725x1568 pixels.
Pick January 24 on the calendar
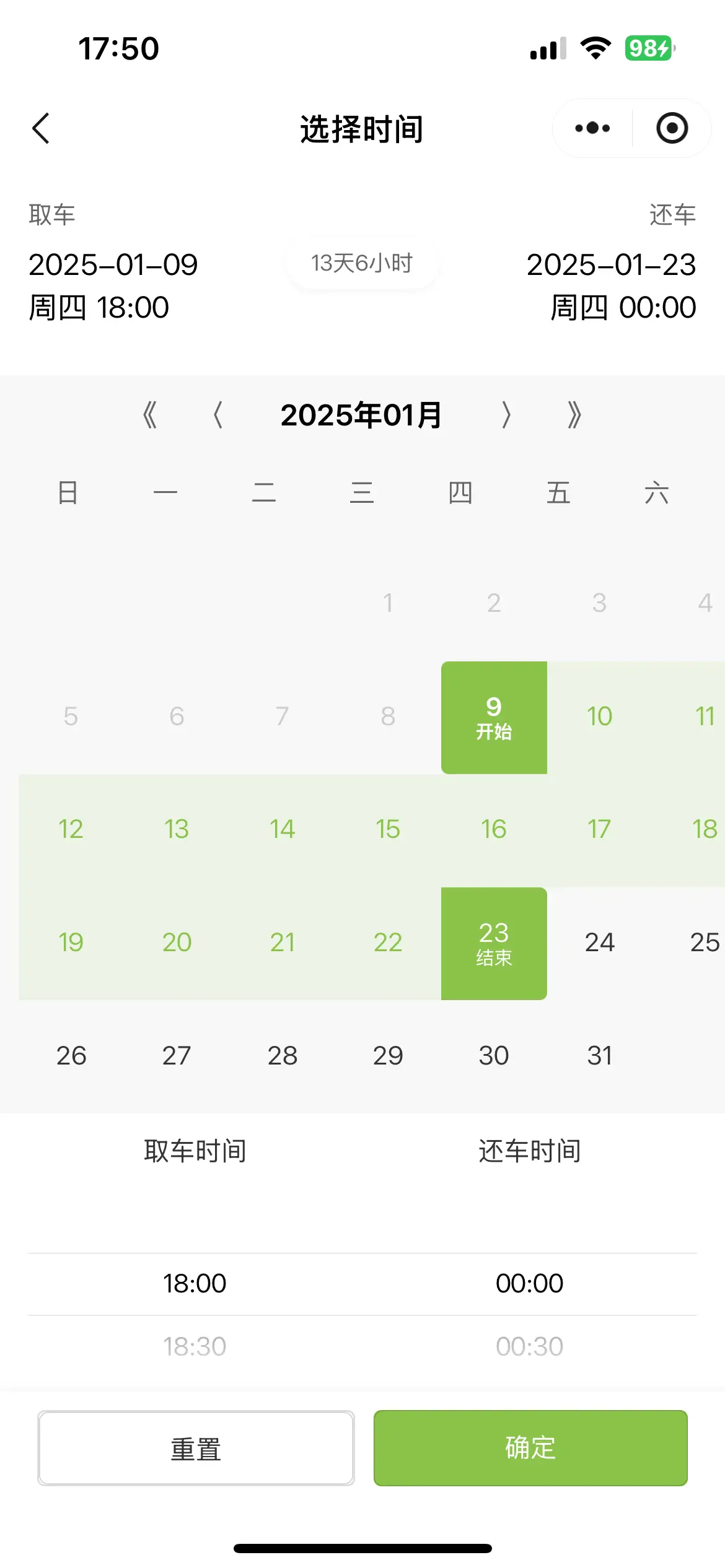point(599,943)
